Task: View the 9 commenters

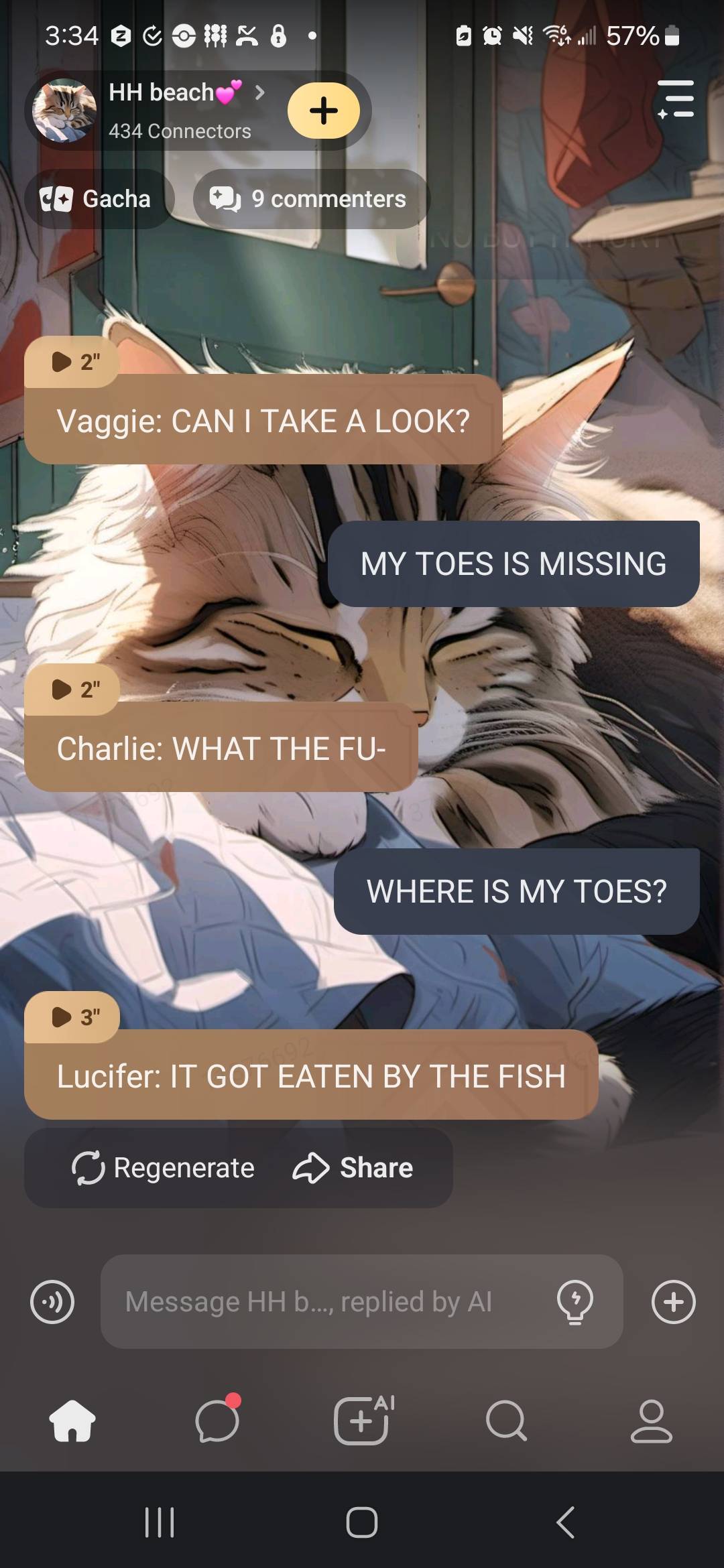Action: (x=310, y=199)
